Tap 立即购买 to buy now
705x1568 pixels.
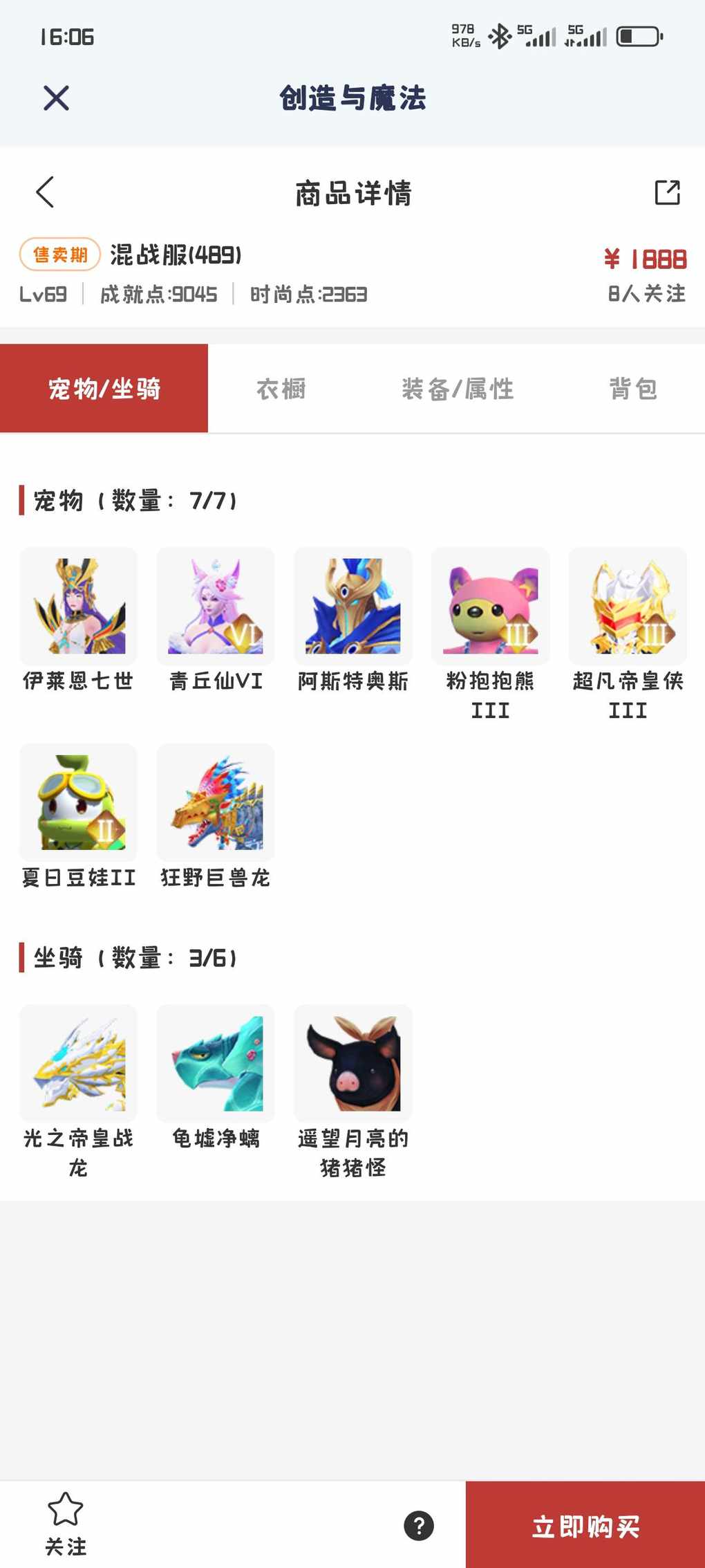click(x=585, y=1525)
